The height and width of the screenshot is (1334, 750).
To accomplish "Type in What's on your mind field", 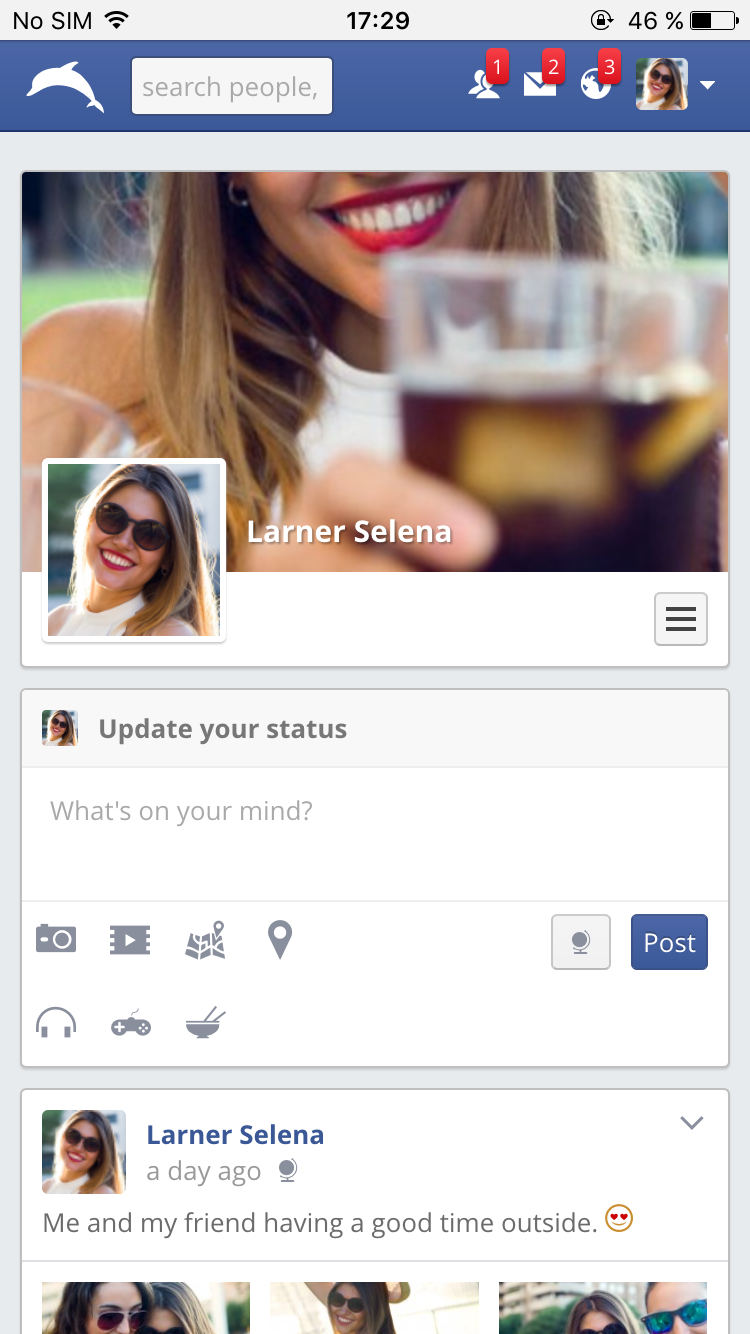I will click(x=375, y=830).
